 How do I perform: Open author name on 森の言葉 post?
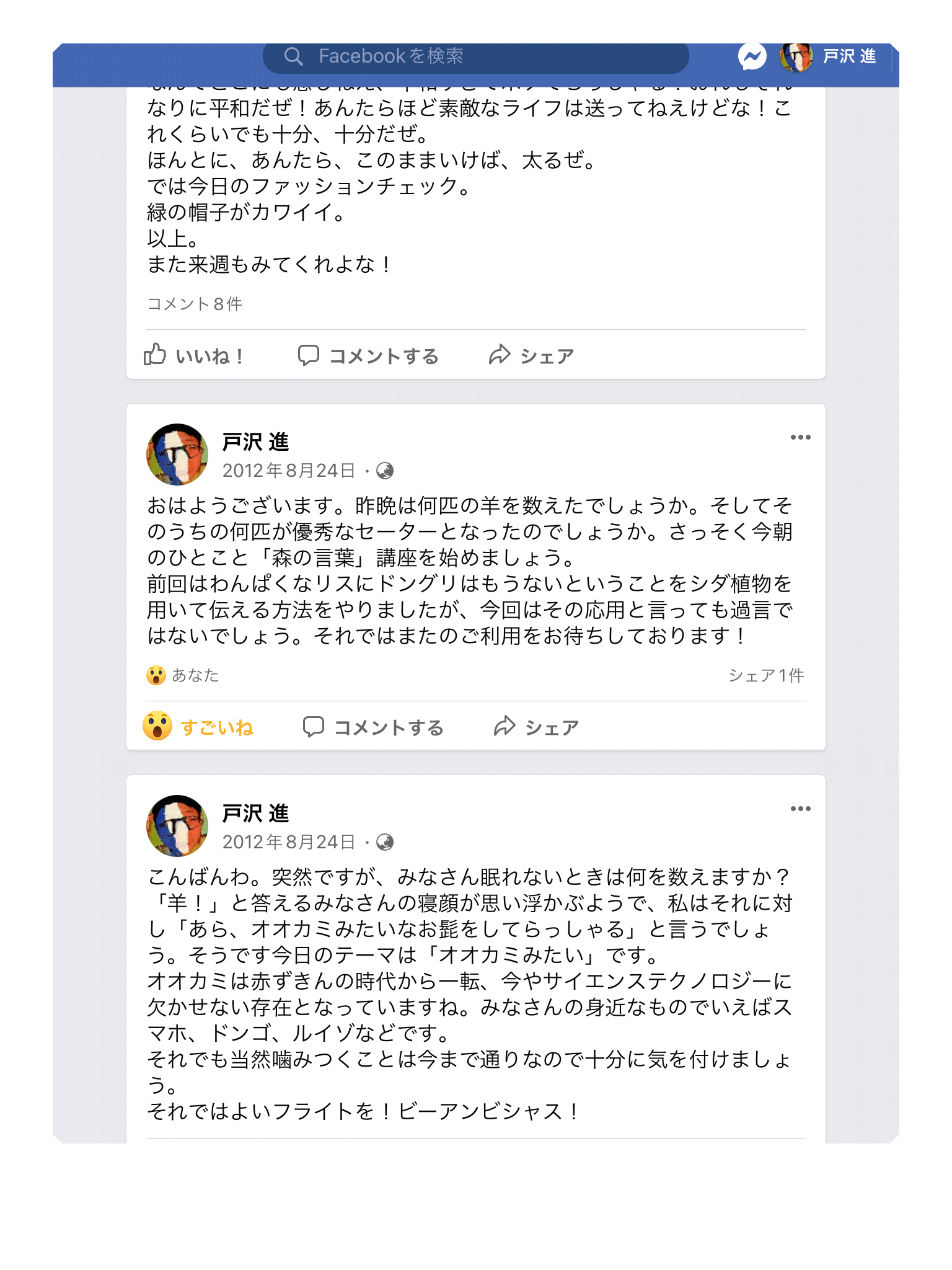255,442
